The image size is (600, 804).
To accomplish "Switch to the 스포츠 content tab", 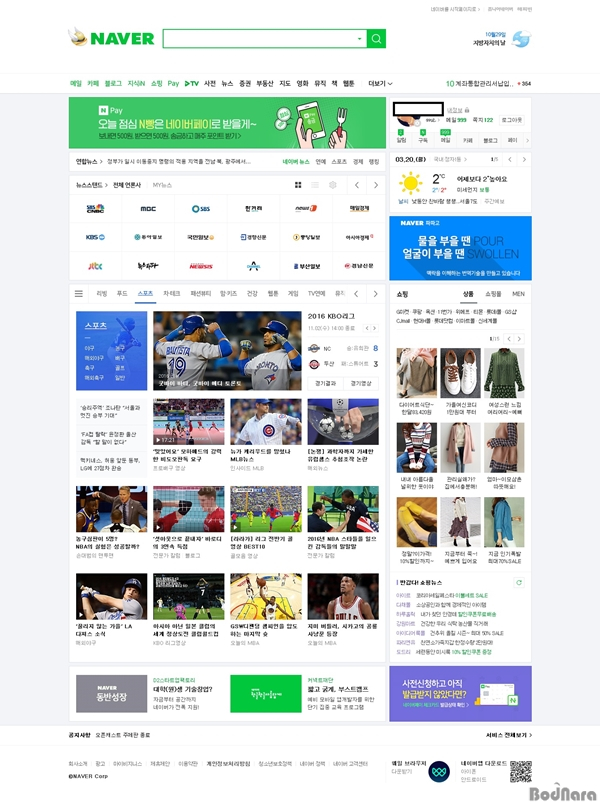I will click(146, 294).
